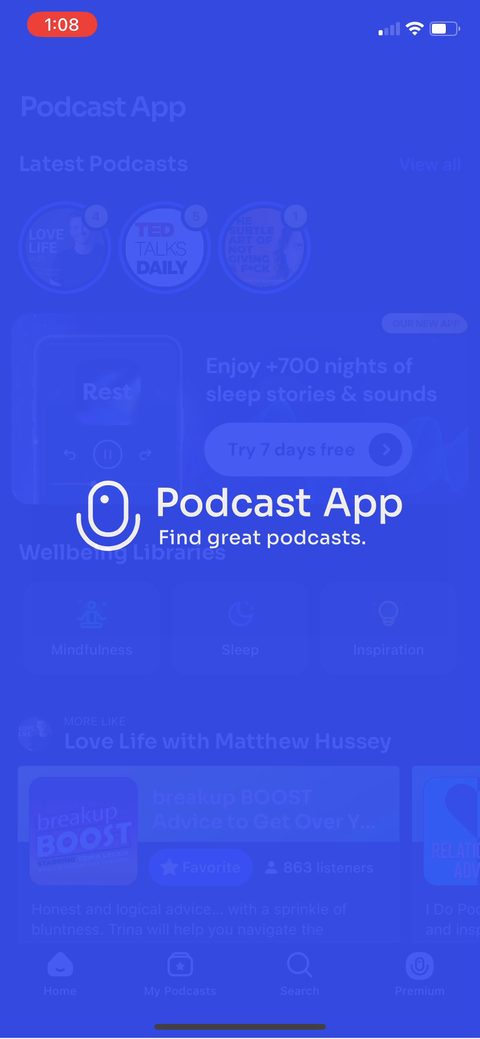Open View all latest podcasts

click(430, 165)
